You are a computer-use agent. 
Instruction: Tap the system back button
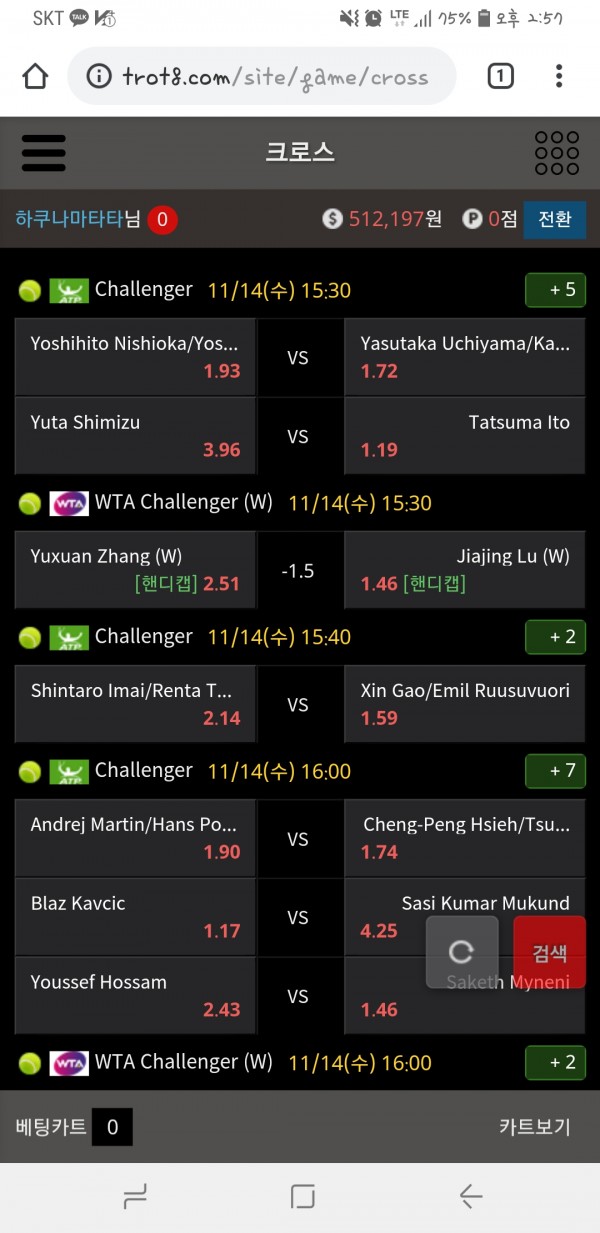click(470, 1196)
